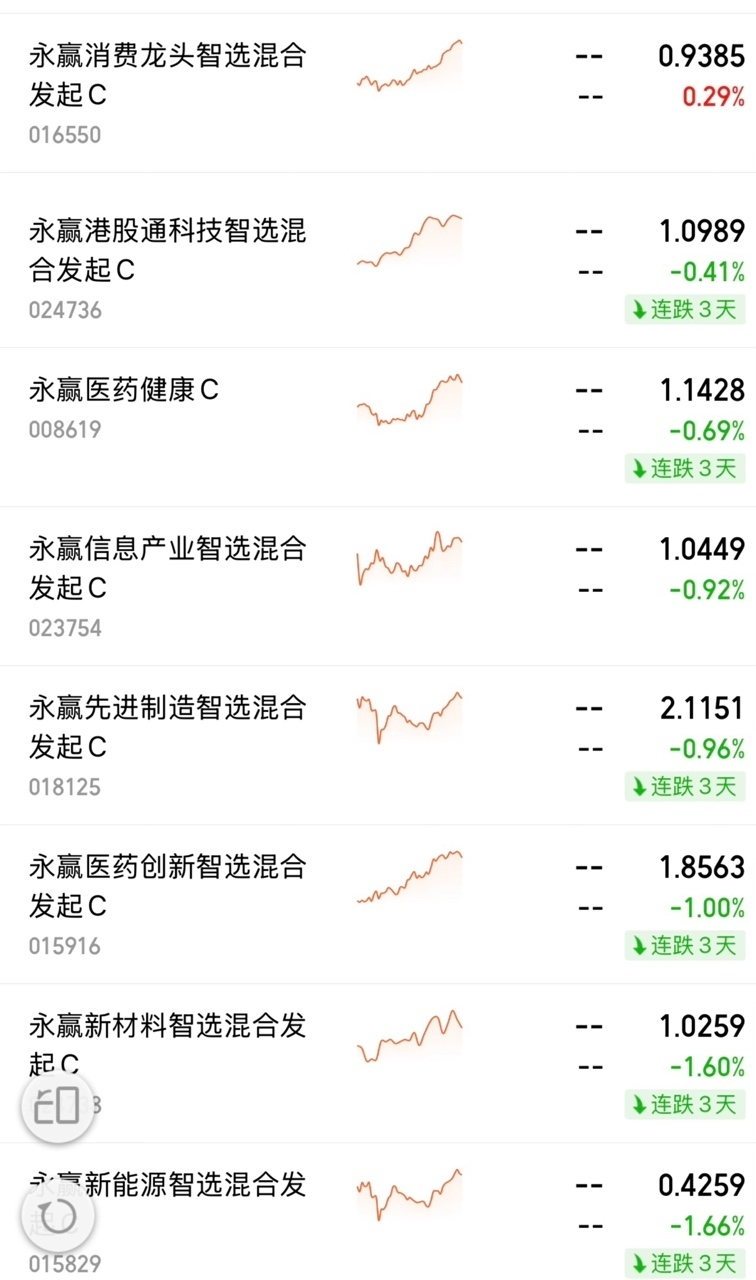This screenshot has height=1280, width=756.
Task: Tap the floating rotate-screen button
Action: 58,1107
